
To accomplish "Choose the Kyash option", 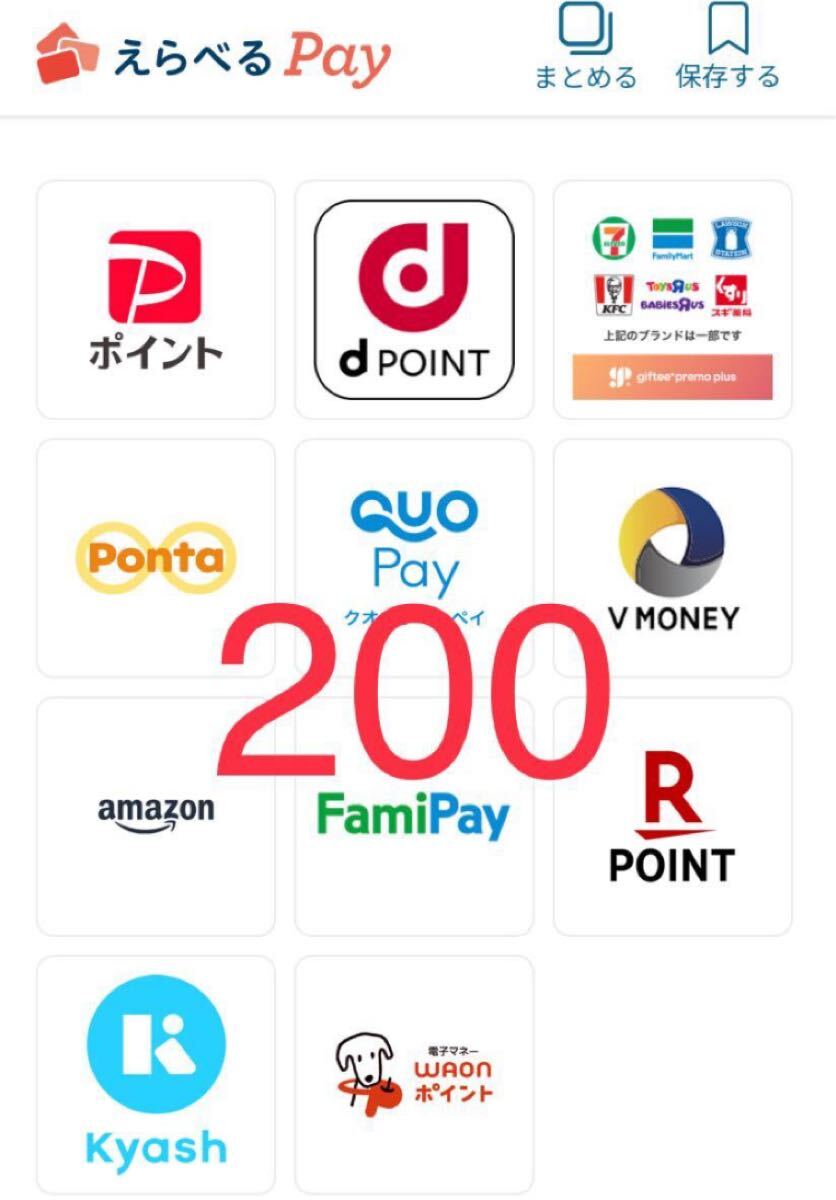I will pyautogui.click(x=155, y=1075).
